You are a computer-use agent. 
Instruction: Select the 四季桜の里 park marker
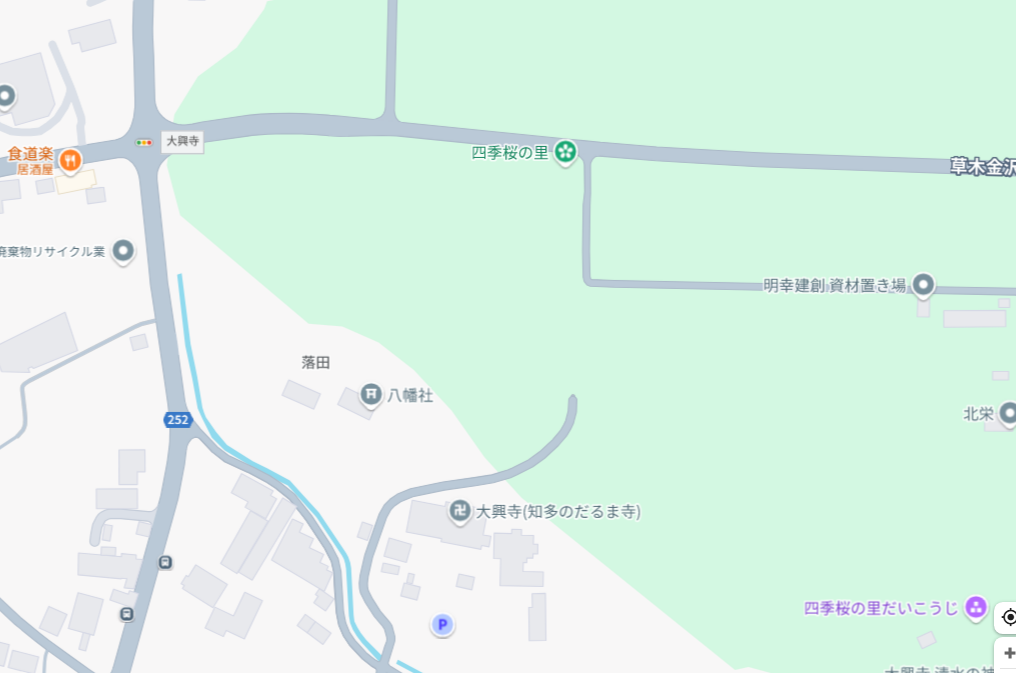pyautogui.click(x=566, y=152)
